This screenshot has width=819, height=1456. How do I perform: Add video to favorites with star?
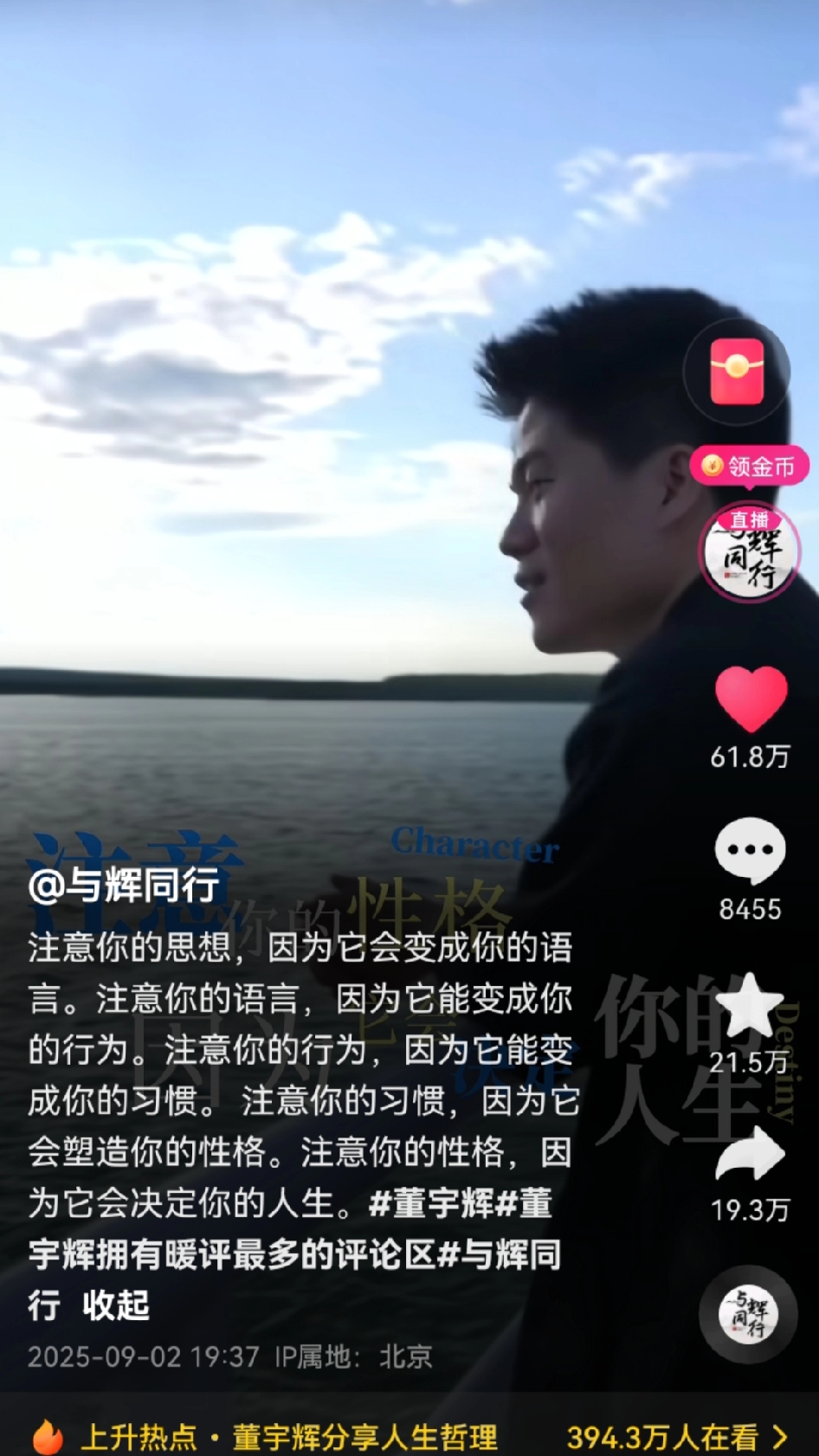[x=750, y=1005]
